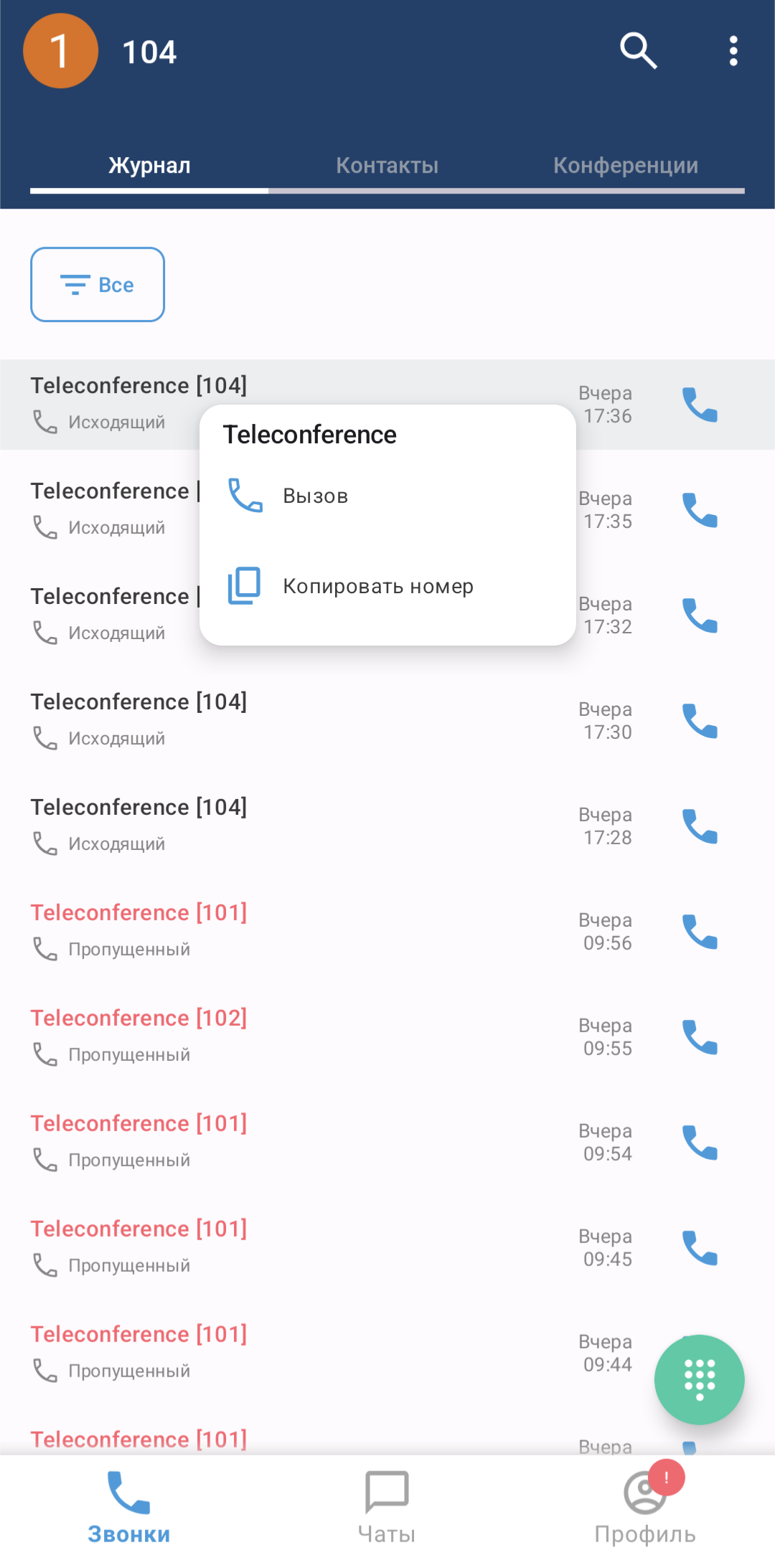
Task: Call the 17:28 Teleconference [104] entry
Action: tap(699, 826)
